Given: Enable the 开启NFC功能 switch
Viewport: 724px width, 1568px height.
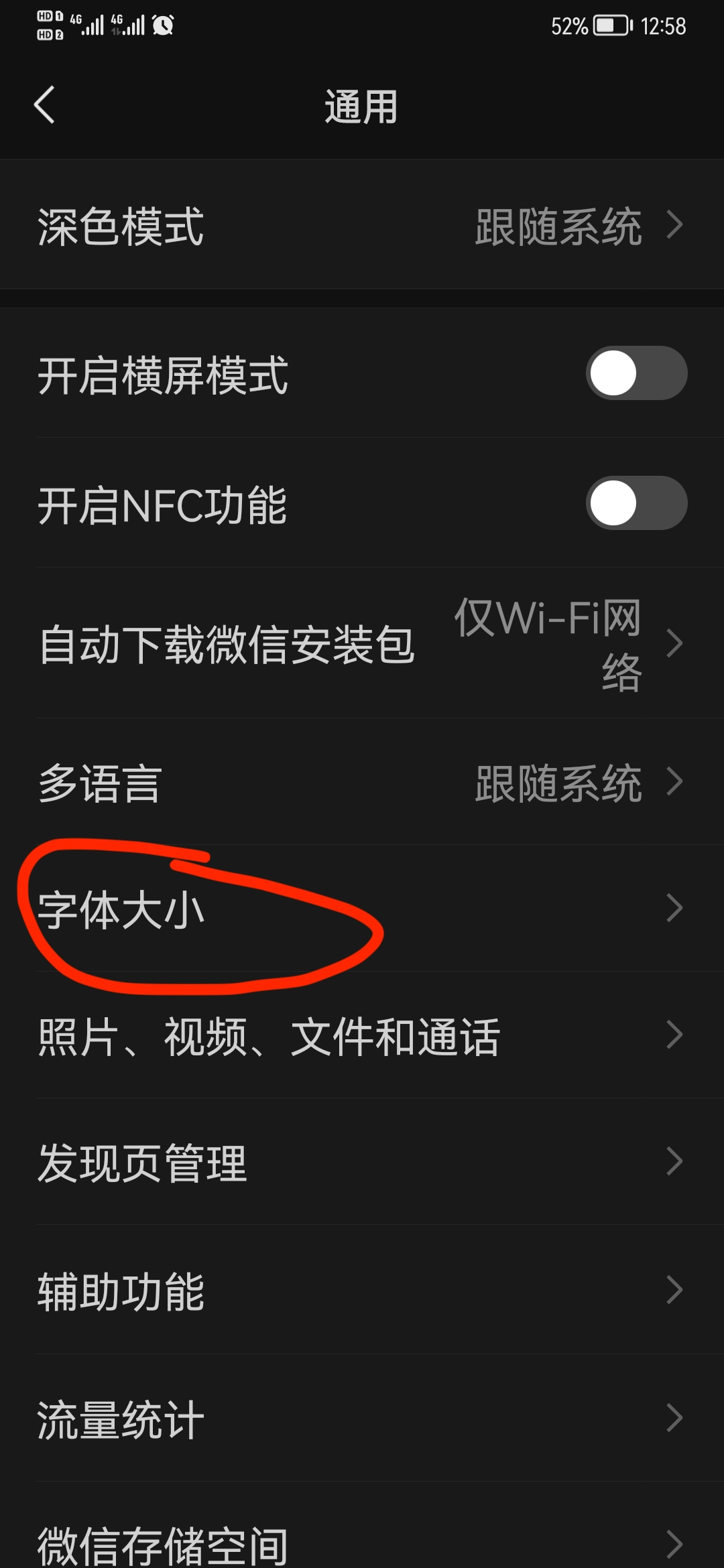Looking at the screenshot, I should click(x=636, y=503).
